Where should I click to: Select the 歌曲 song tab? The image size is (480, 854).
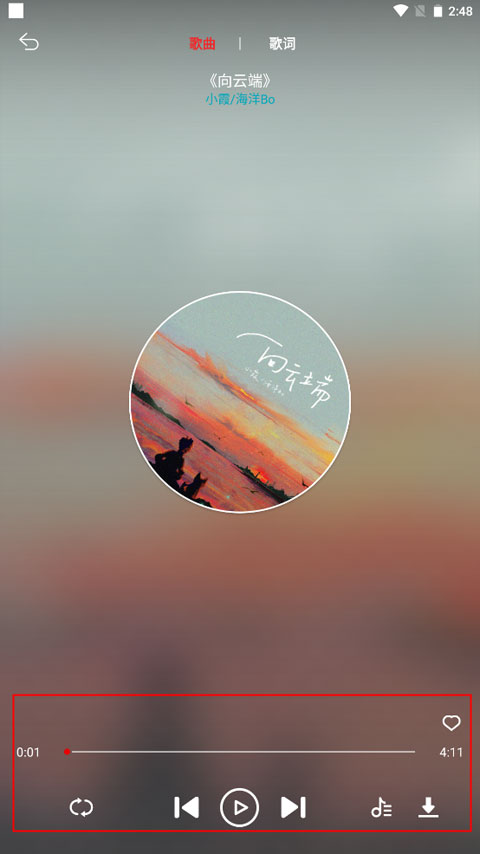[202, 44]
